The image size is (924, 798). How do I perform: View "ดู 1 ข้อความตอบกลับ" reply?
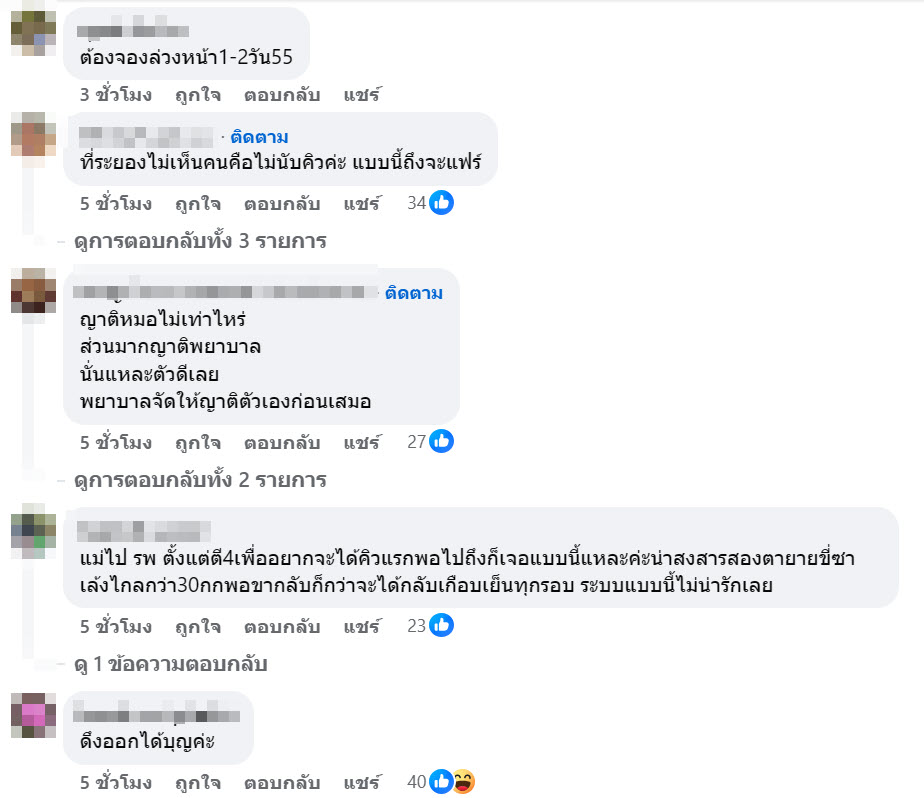pos(171,664)
